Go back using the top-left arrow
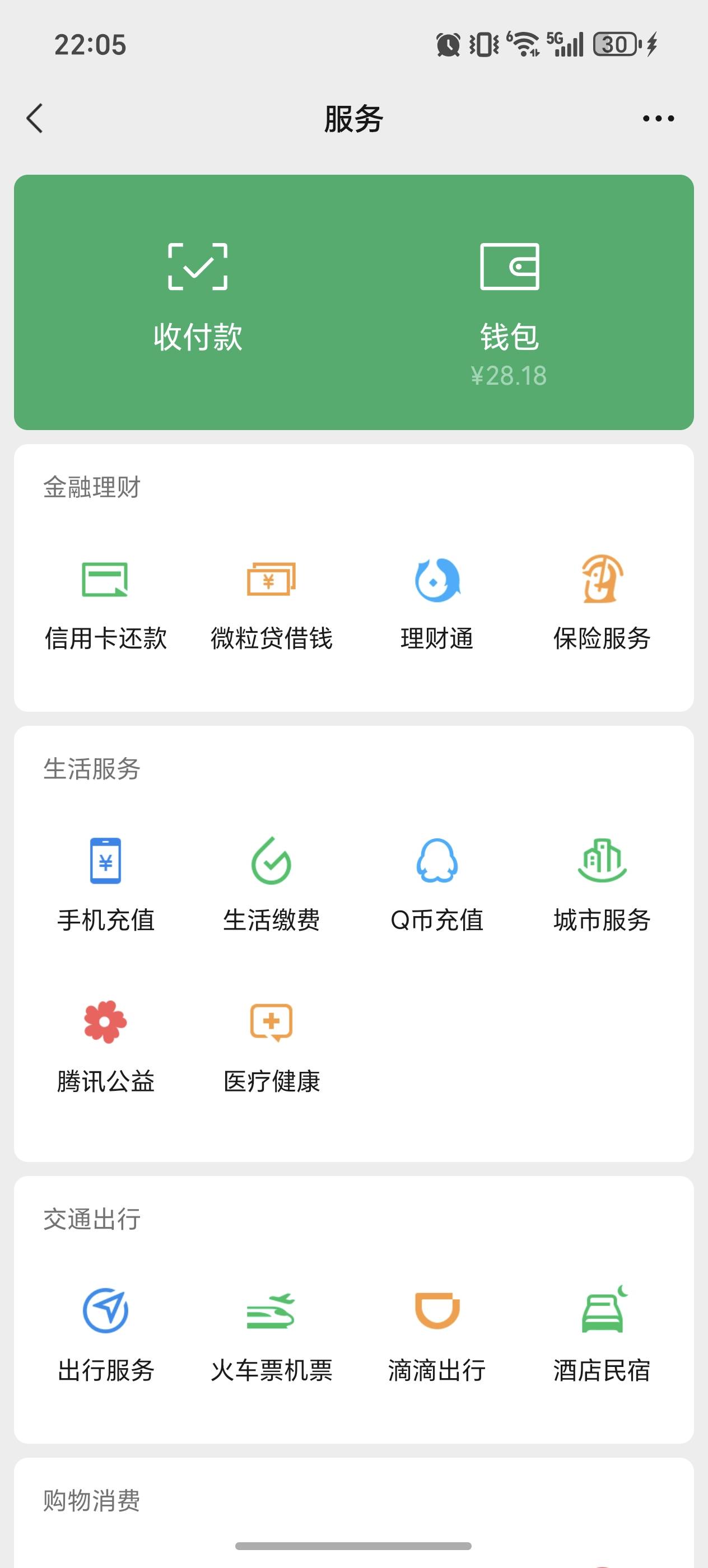Viewport: 708px width, 1568px height. 35,118
